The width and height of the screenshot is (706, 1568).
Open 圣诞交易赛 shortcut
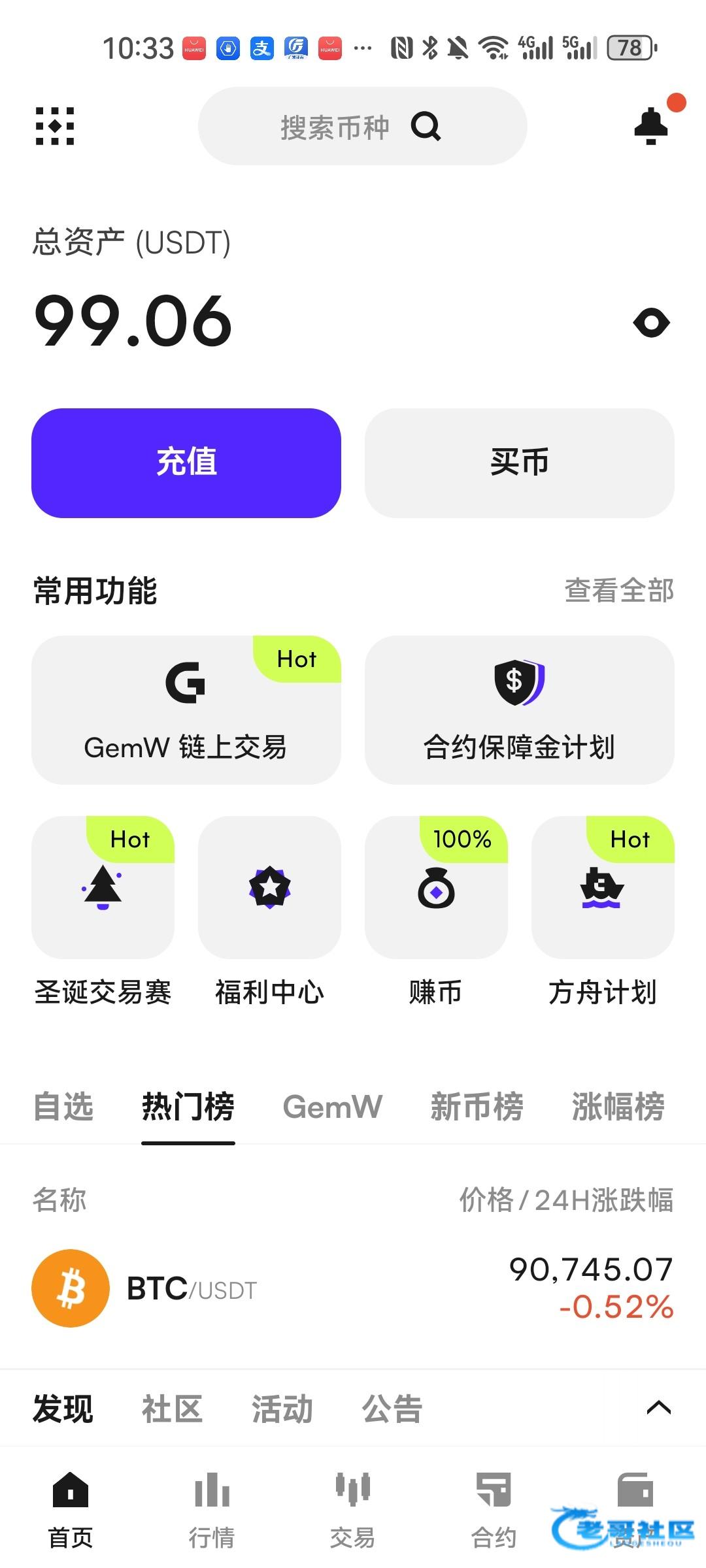(103, 887)
